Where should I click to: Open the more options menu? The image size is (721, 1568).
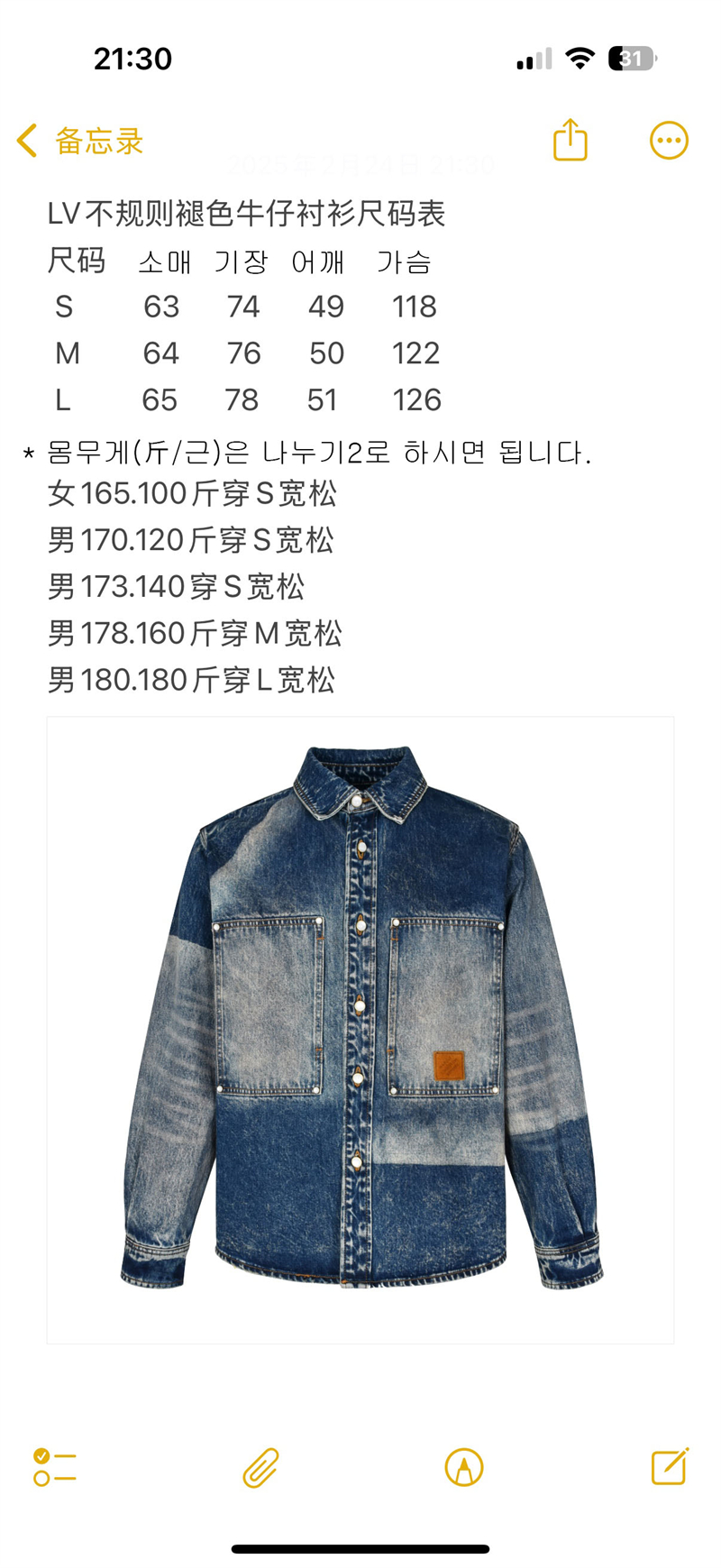pyautogui.click(x=669, y=141)
